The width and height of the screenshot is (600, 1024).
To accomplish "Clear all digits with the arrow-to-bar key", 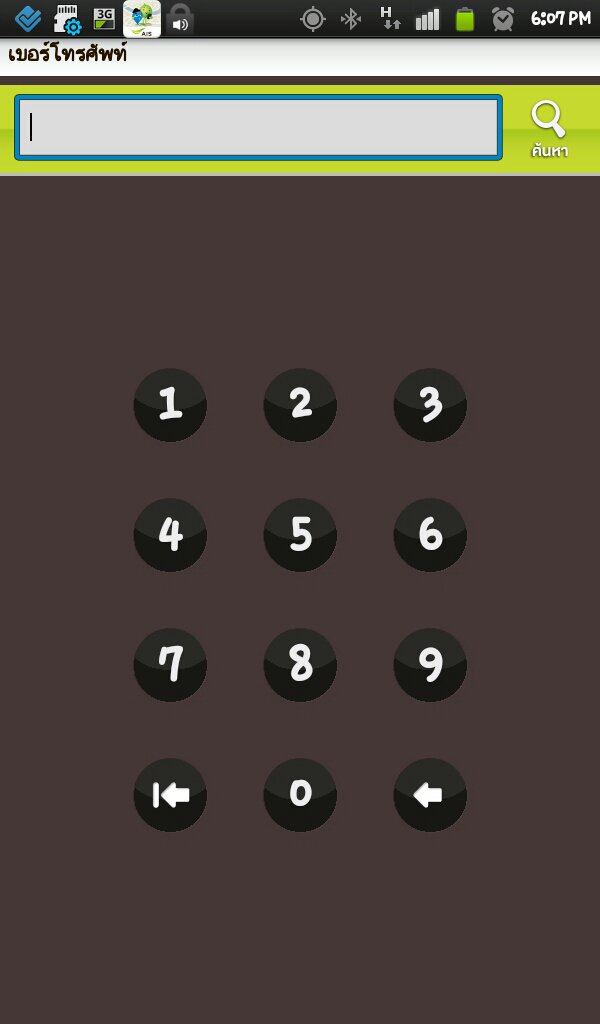I will pyautogui.click(x=170, y=795).
